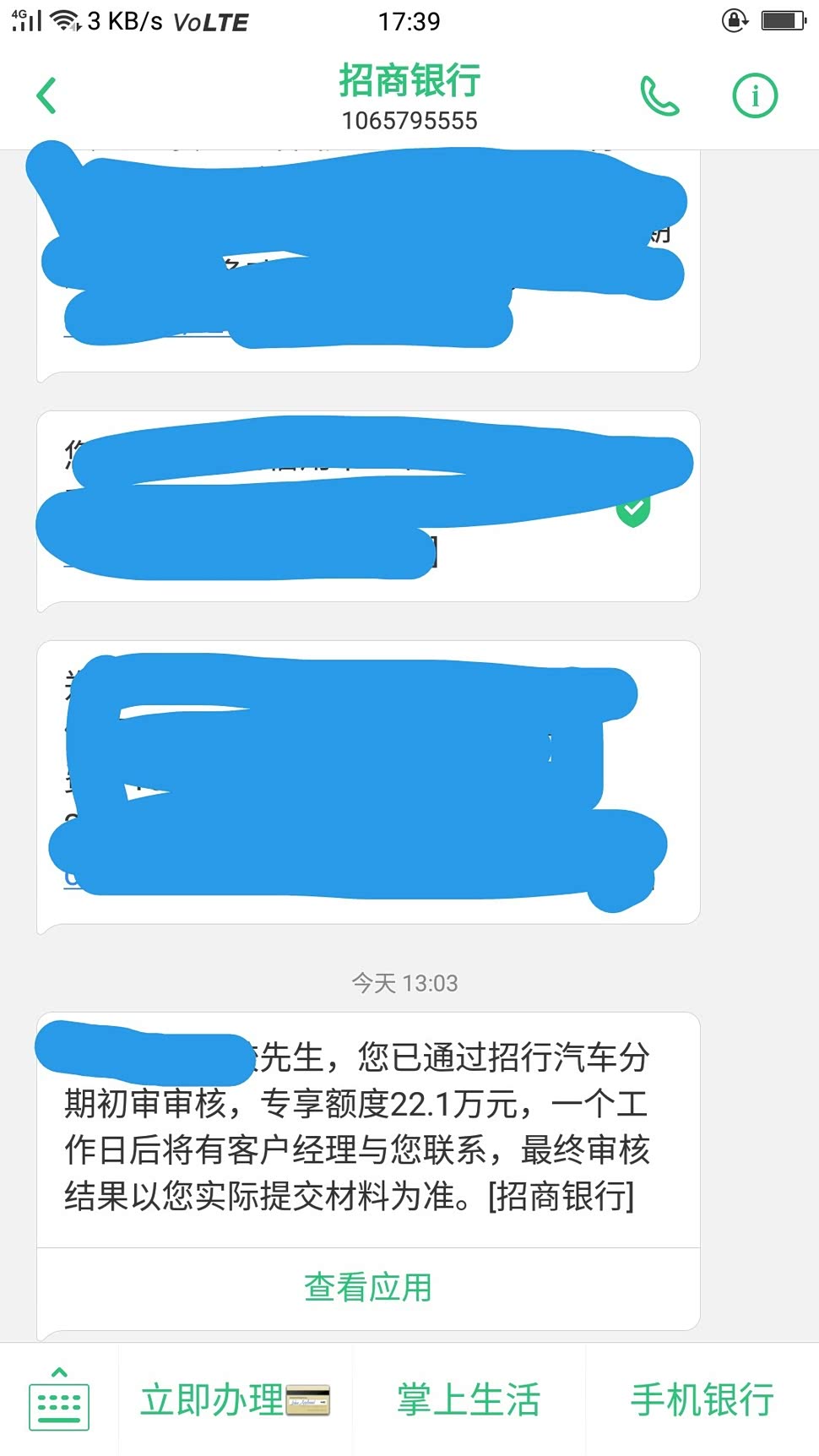Tap the 今天 13:03 timestamp
This screenshot has height=1456, width=819.
(x=404, y=982)
